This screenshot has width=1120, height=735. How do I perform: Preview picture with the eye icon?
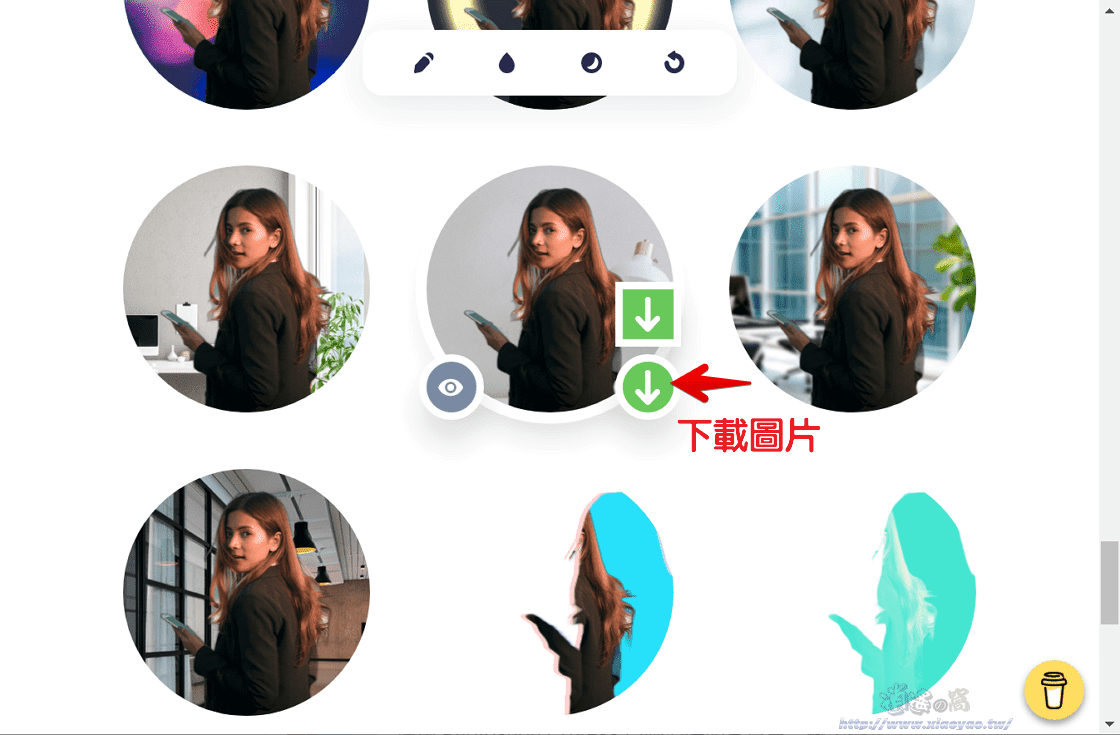(451, 387)
